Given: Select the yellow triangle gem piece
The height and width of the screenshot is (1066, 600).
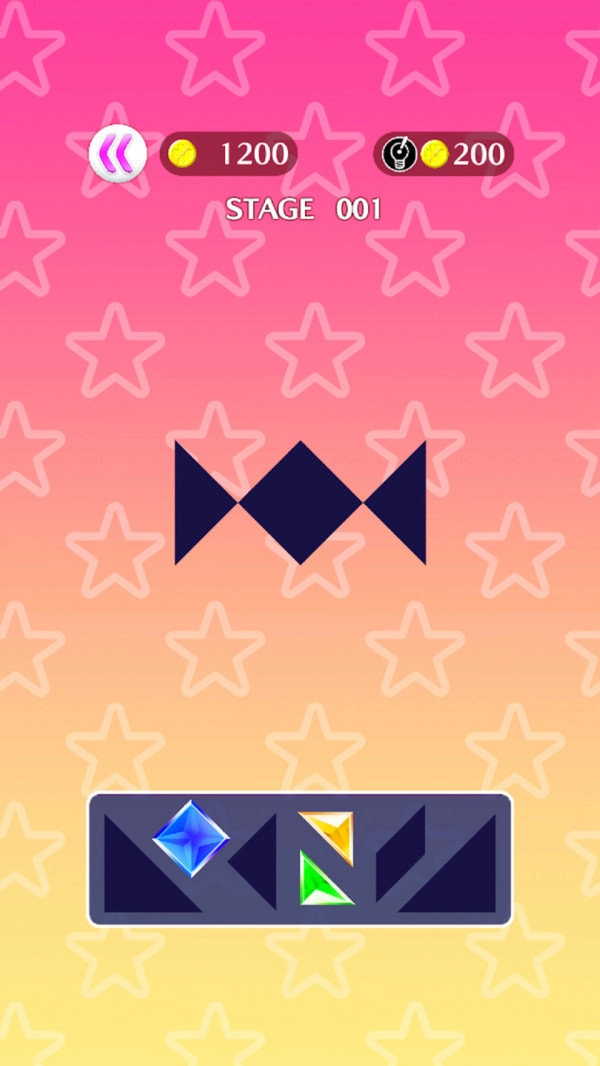Looking at the screenshot, I should 329,834.
